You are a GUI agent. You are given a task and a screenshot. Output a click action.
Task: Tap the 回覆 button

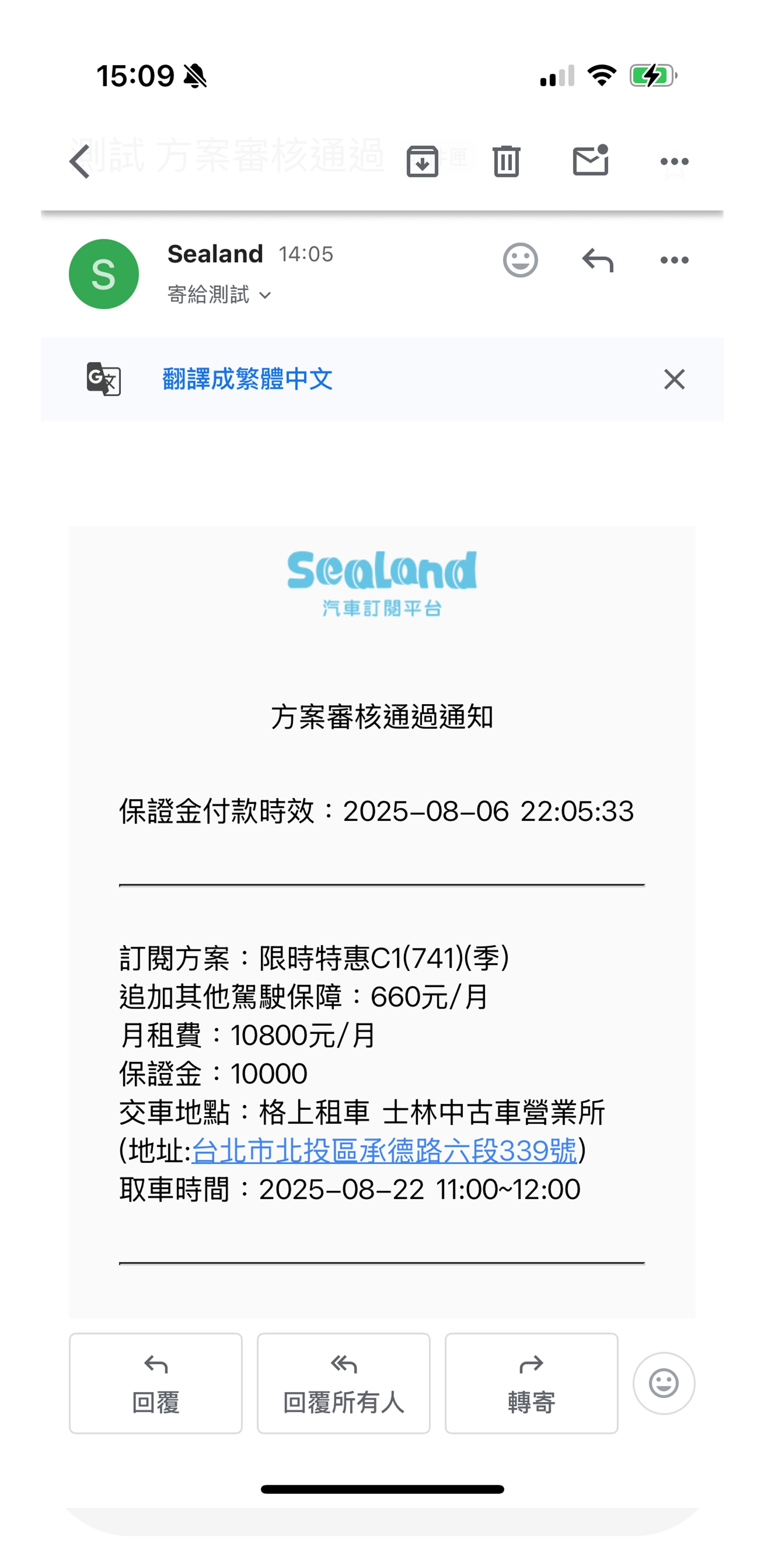pyautogui.click(x=156, y=1383)
